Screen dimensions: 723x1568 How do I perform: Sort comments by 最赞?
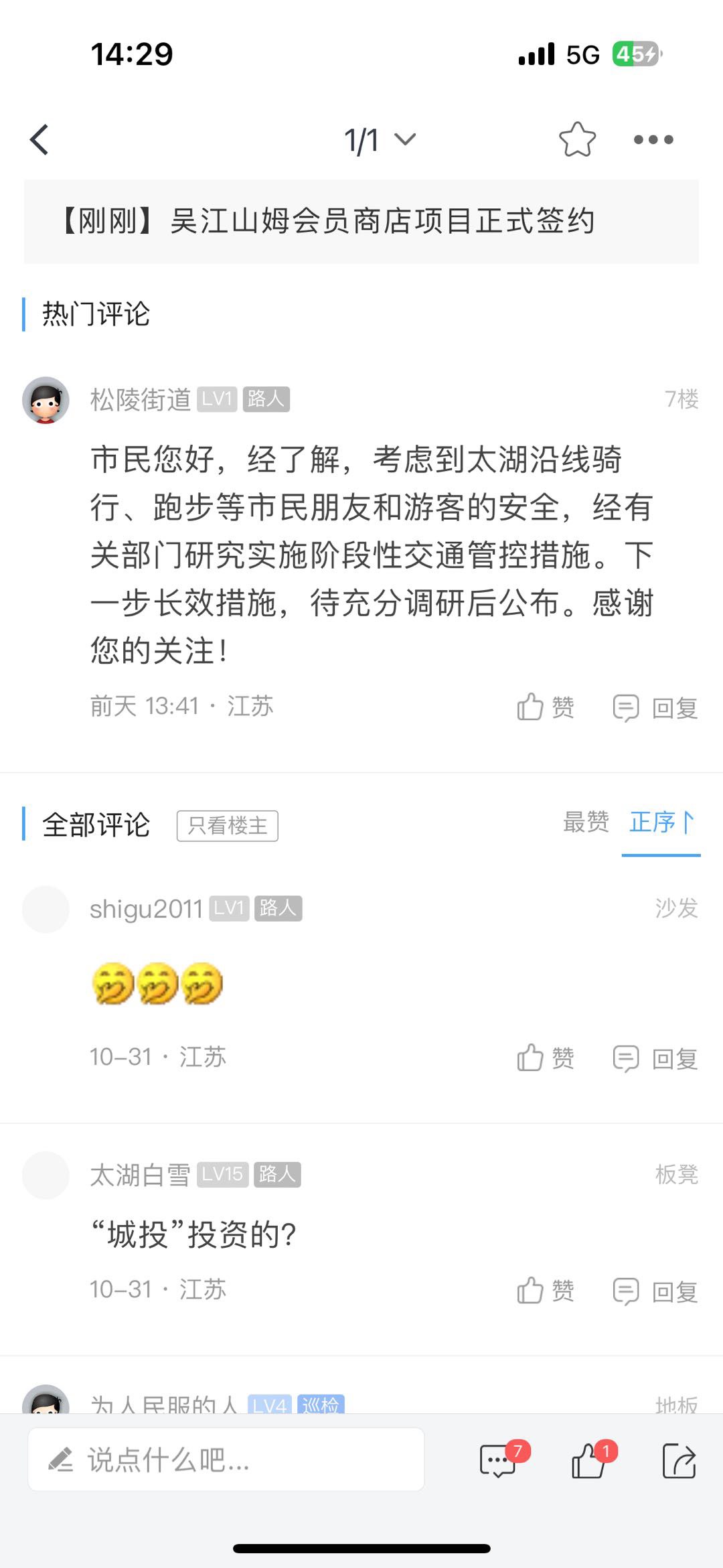point(586,822)
